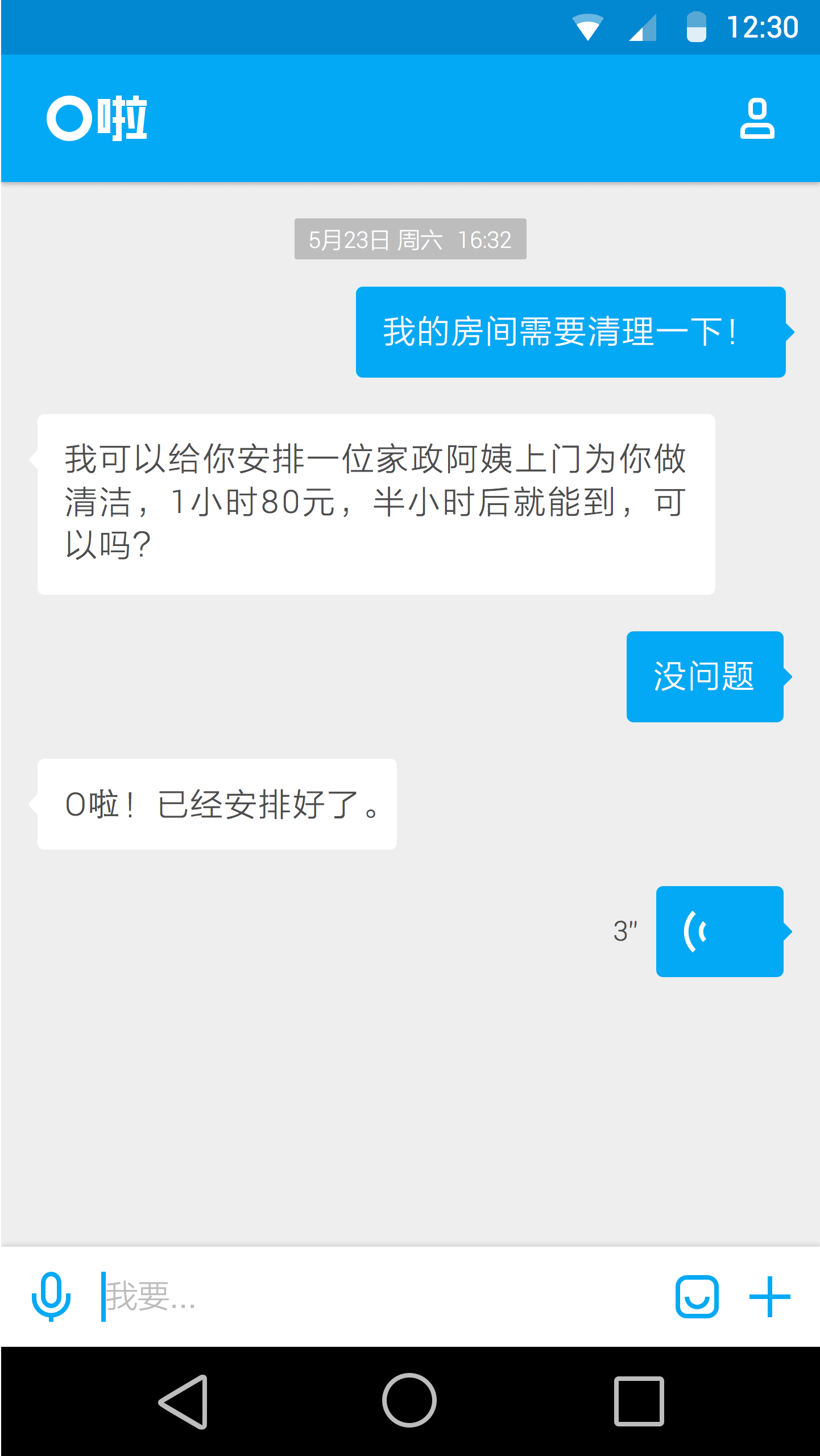Tap the microphone icon for voice input
The width and height of the screenshot is (820, 1456).
tap(51, 1298)
